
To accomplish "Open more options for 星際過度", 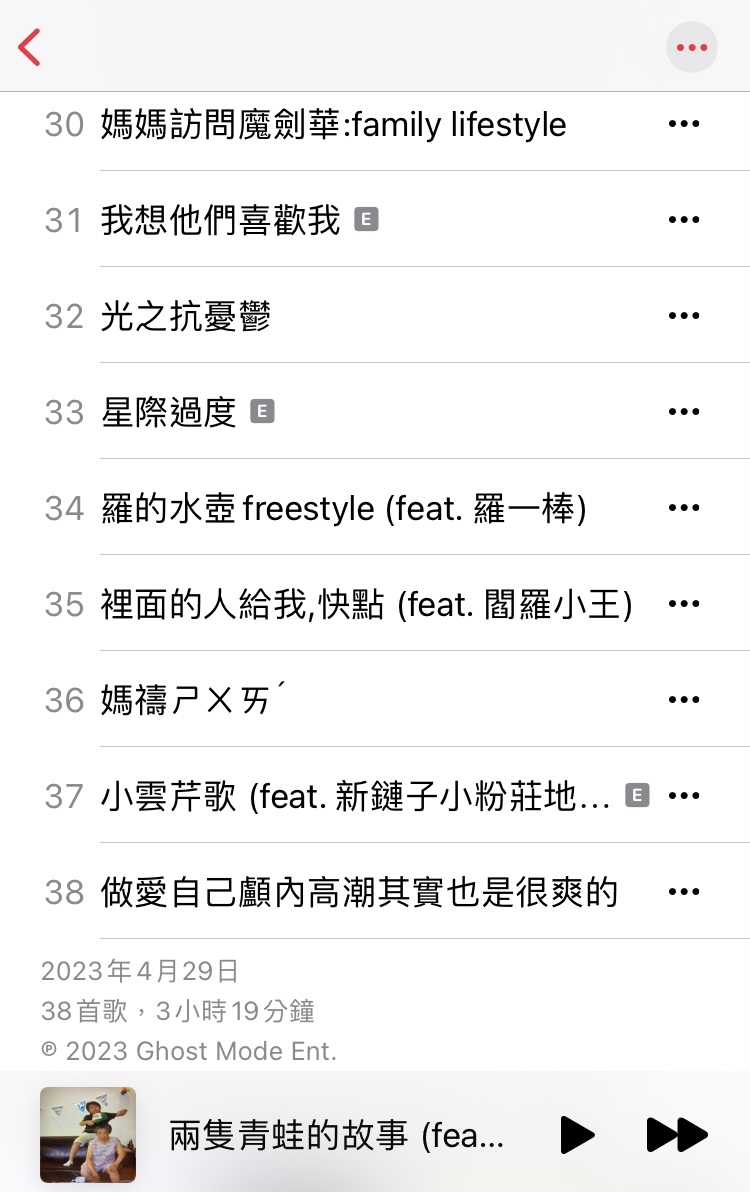I will point(684,412).
